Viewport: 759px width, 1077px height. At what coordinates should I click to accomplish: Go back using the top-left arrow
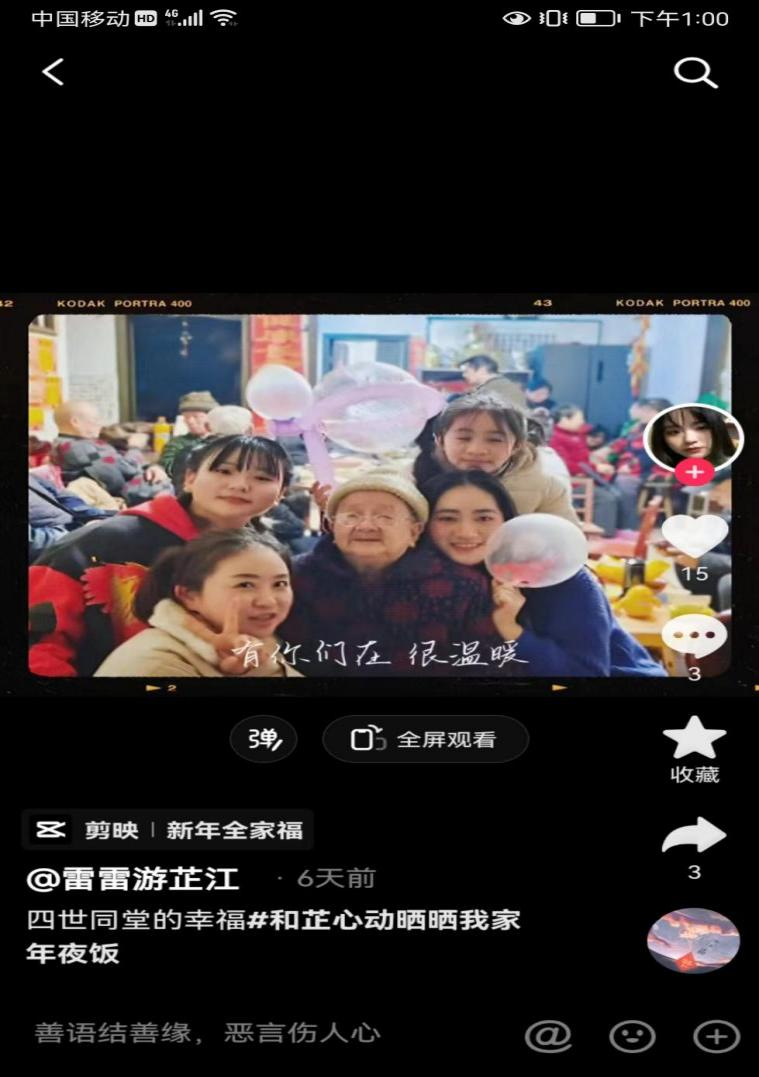[54, 71]
